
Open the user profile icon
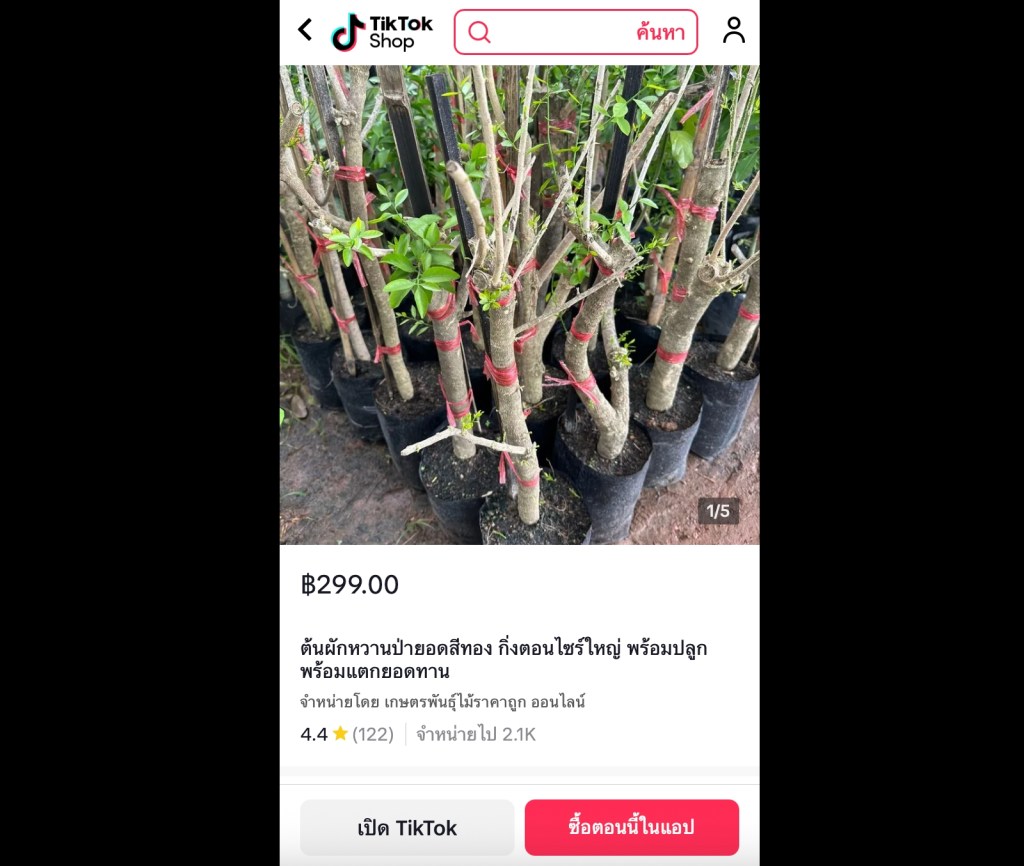[x=734, y=31]
